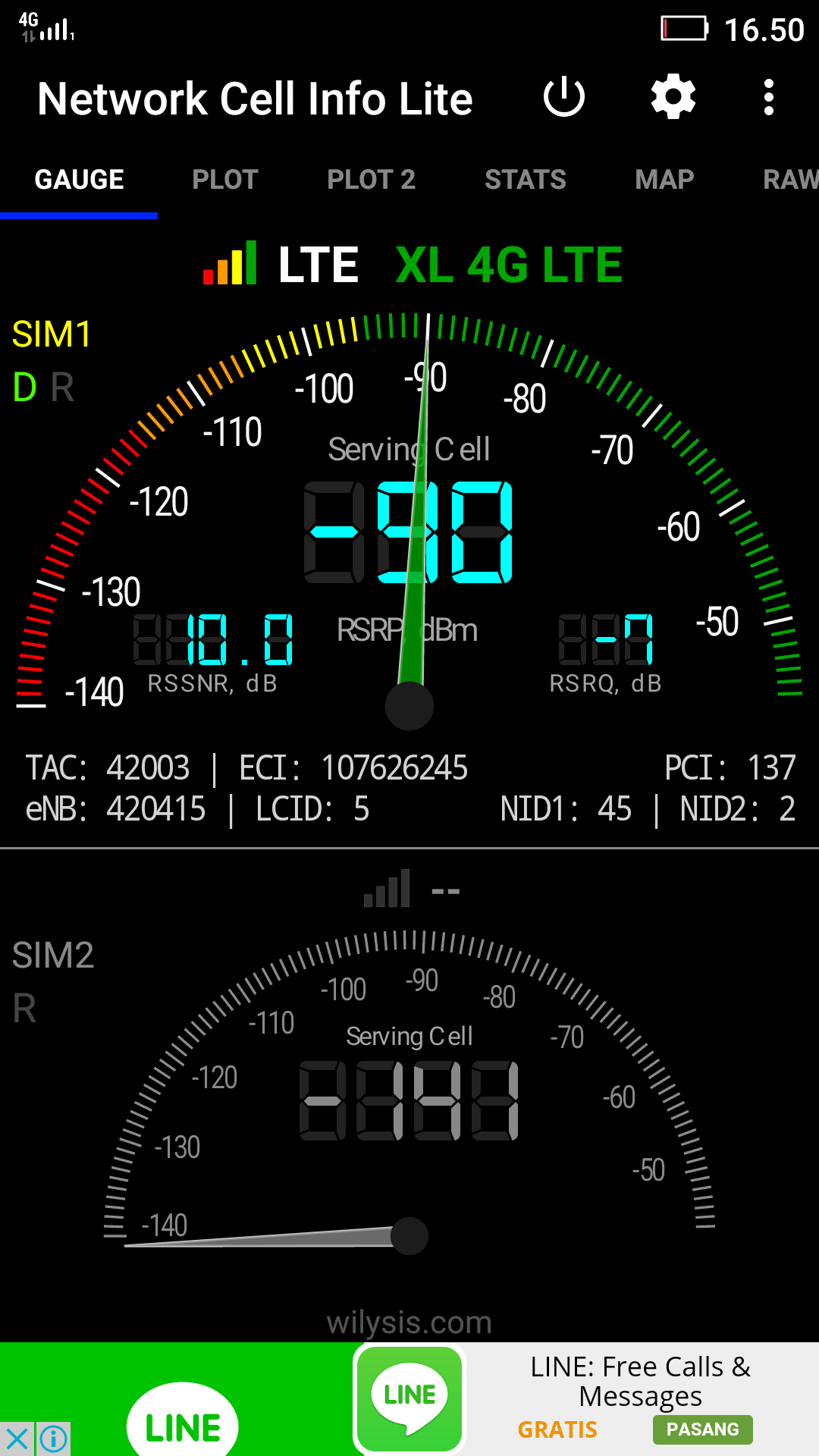Switch to the RAW tab
The height and width of the screenshot is (1456, 819).
(x=790, y=180)
